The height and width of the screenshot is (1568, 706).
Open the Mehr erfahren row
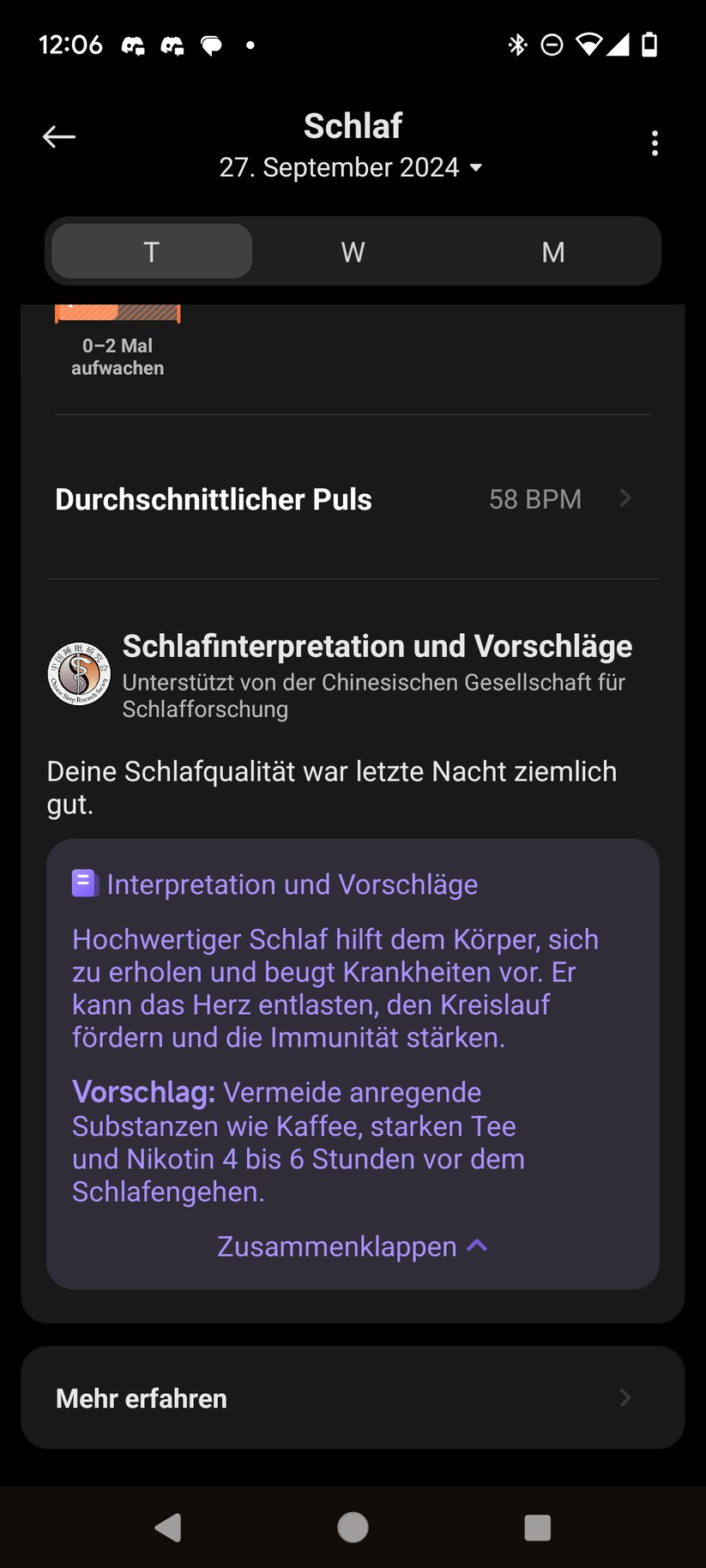(352, 1398)
